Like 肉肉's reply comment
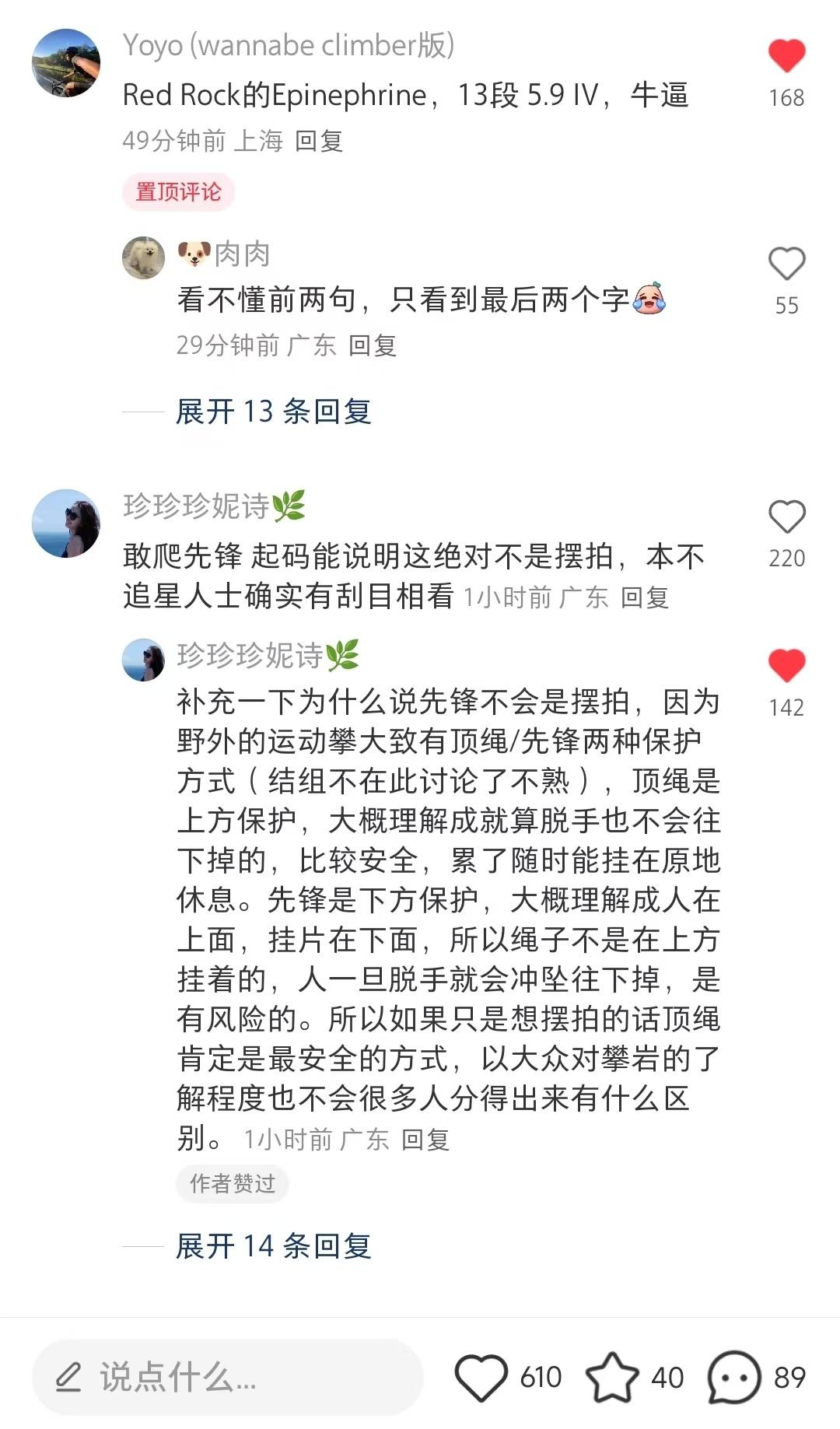Viewport: 840px width, 1429px height. [786, 264]
